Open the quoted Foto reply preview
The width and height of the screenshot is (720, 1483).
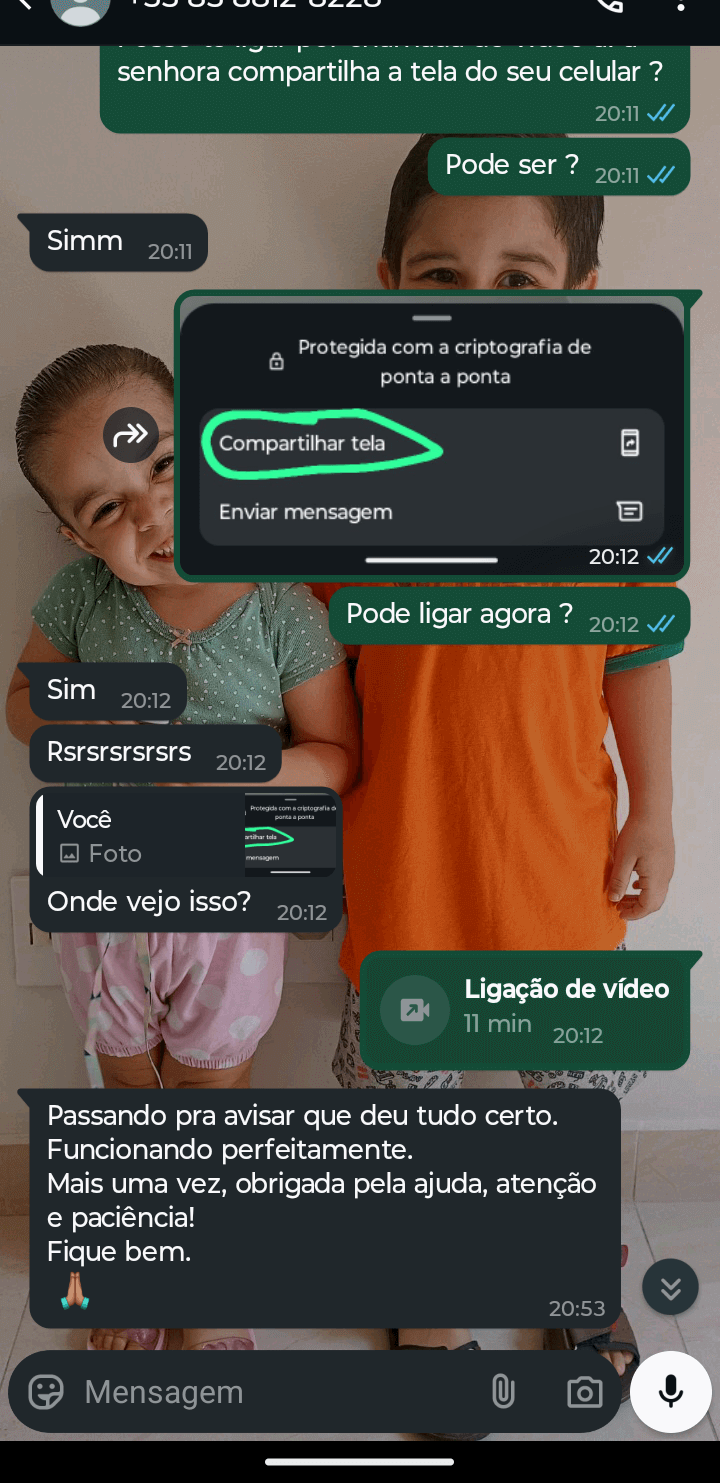[188, 836]
